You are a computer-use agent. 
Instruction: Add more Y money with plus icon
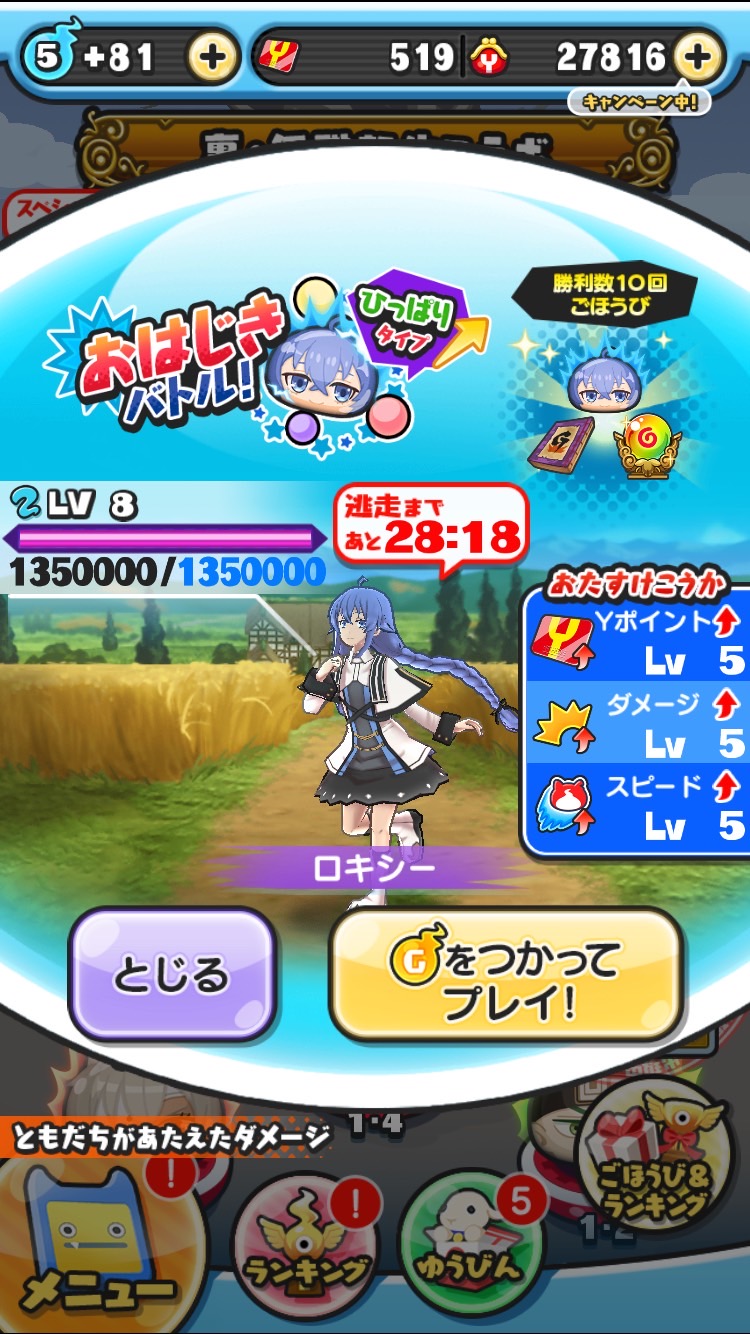click(x=698, y=58)
